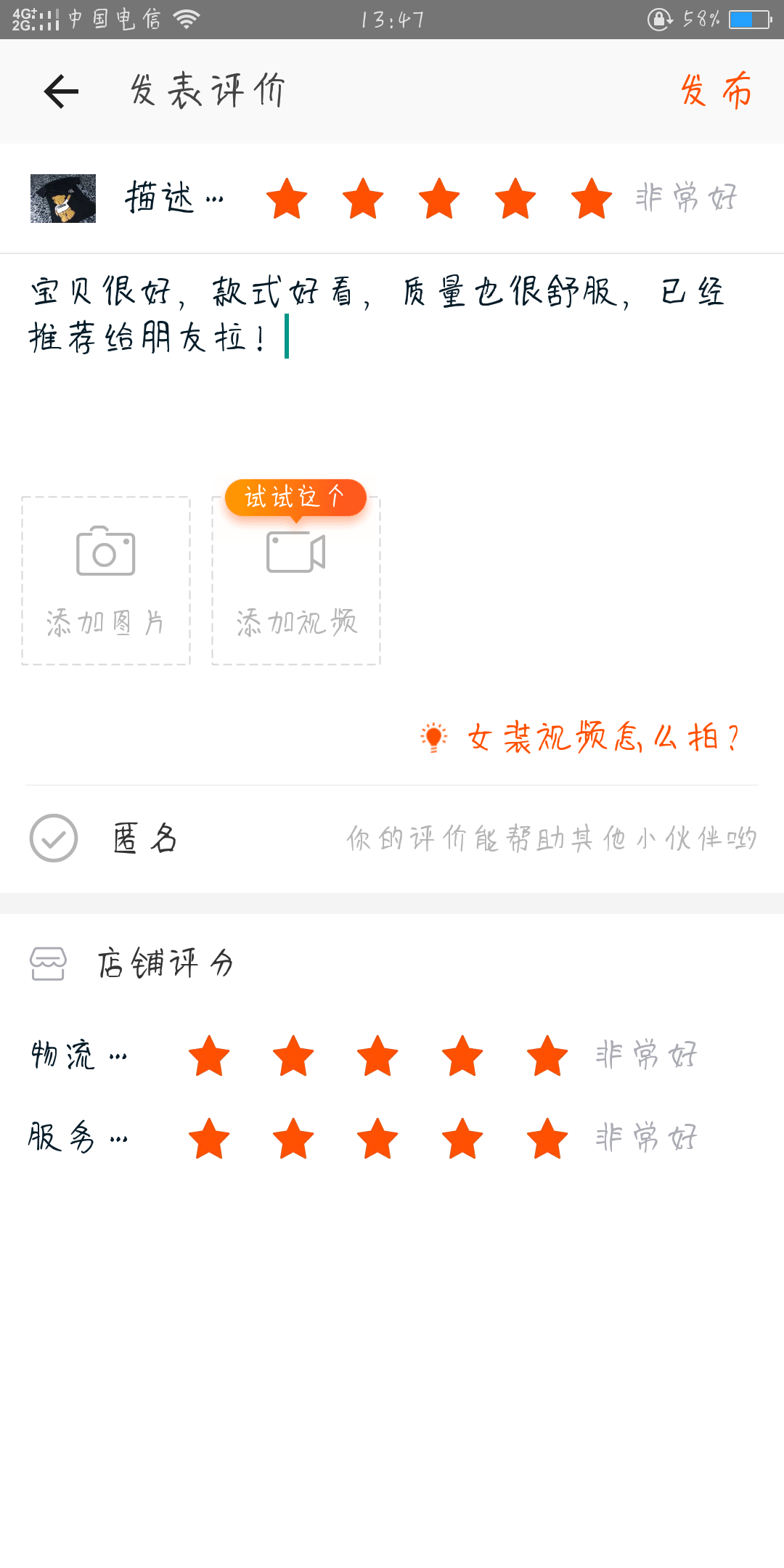Add a picture via 添加图片
784x1568 pixels.
pos(106,581)
